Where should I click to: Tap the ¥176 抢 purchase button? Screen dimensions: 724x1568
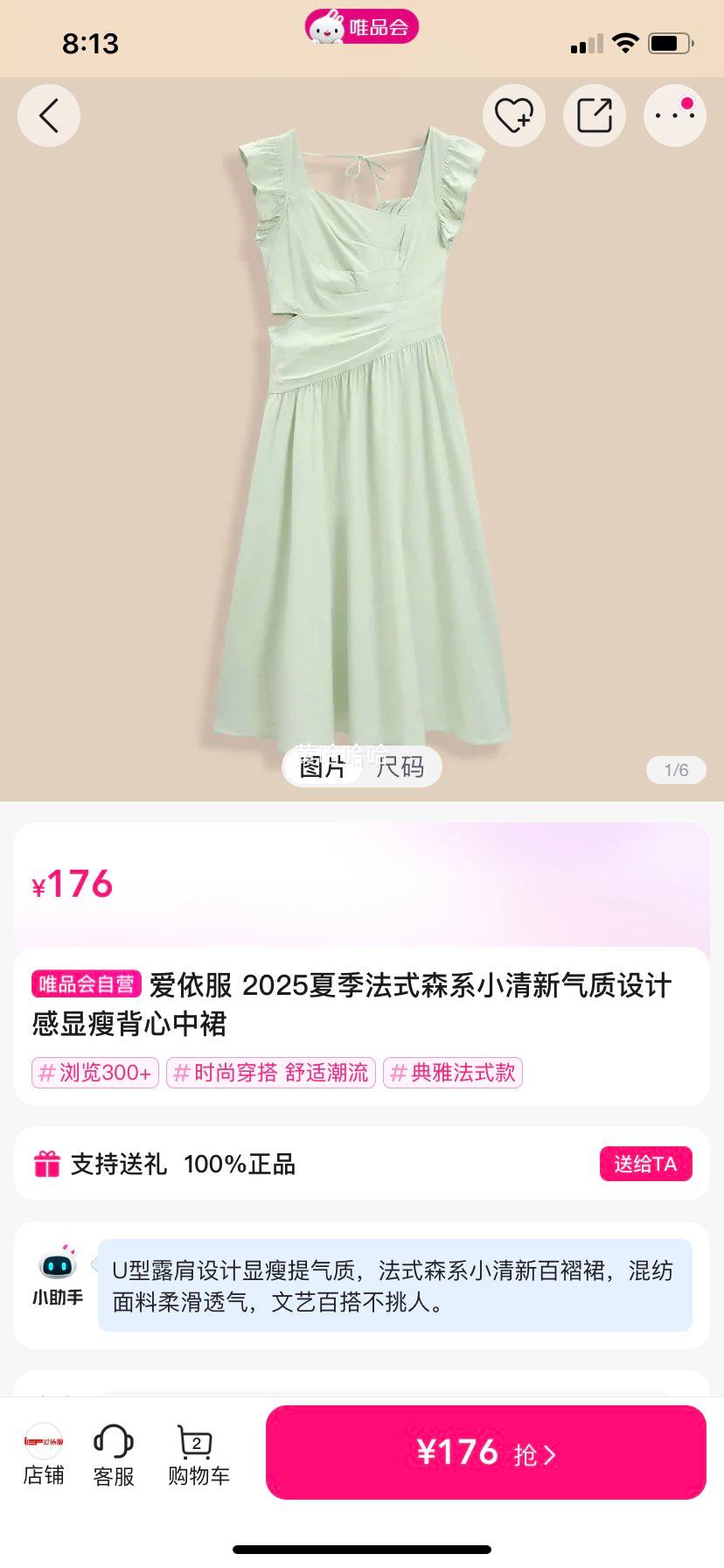(x=486, y=1452)
